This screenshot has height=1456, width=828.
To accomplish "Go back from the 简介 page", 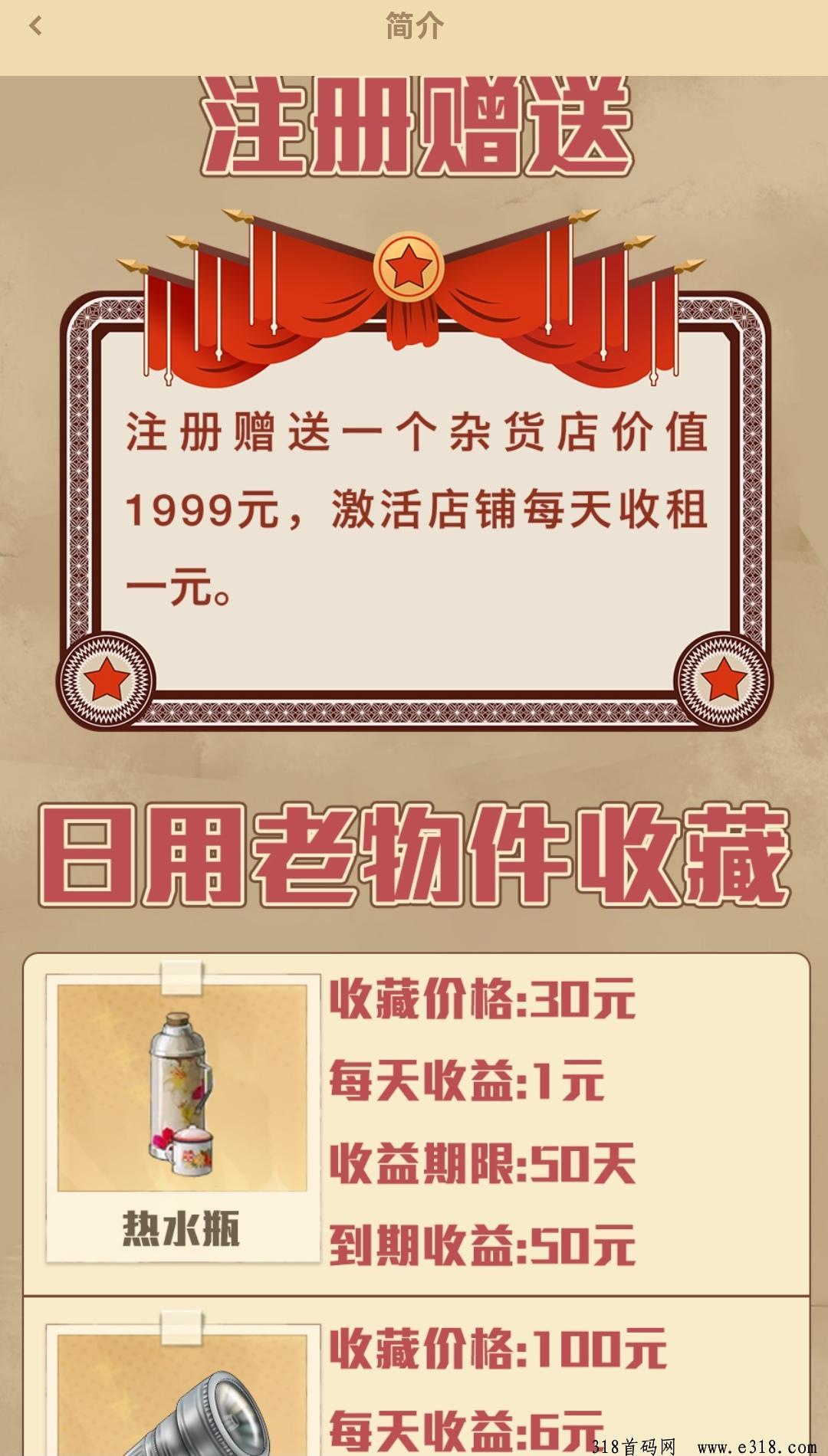I will [35, 26].
